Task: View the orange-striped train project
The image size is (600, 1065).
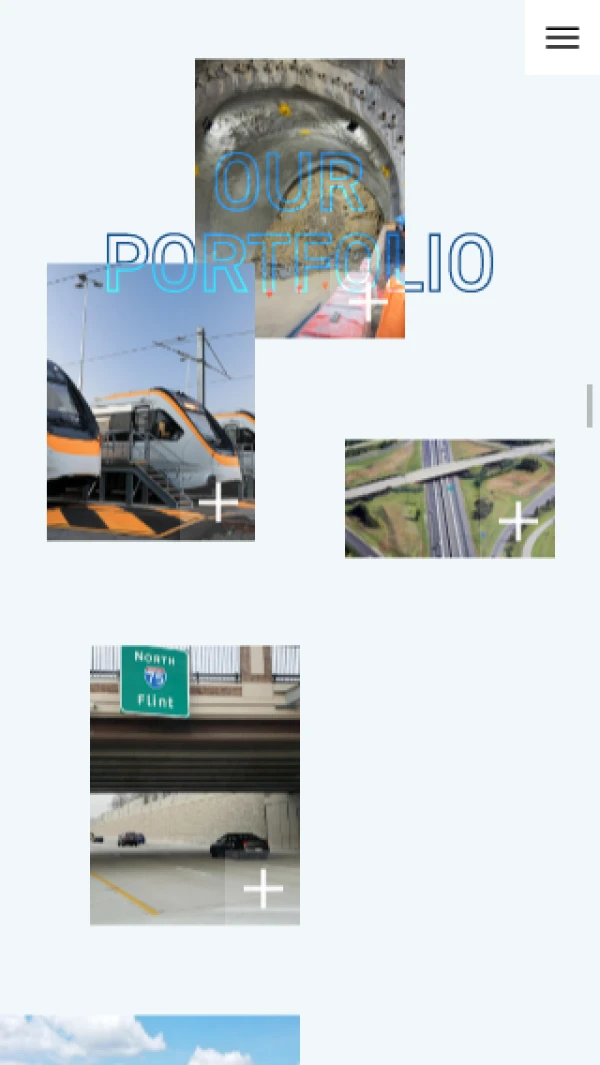Action: pyautogui.click(x=150, y=402)
